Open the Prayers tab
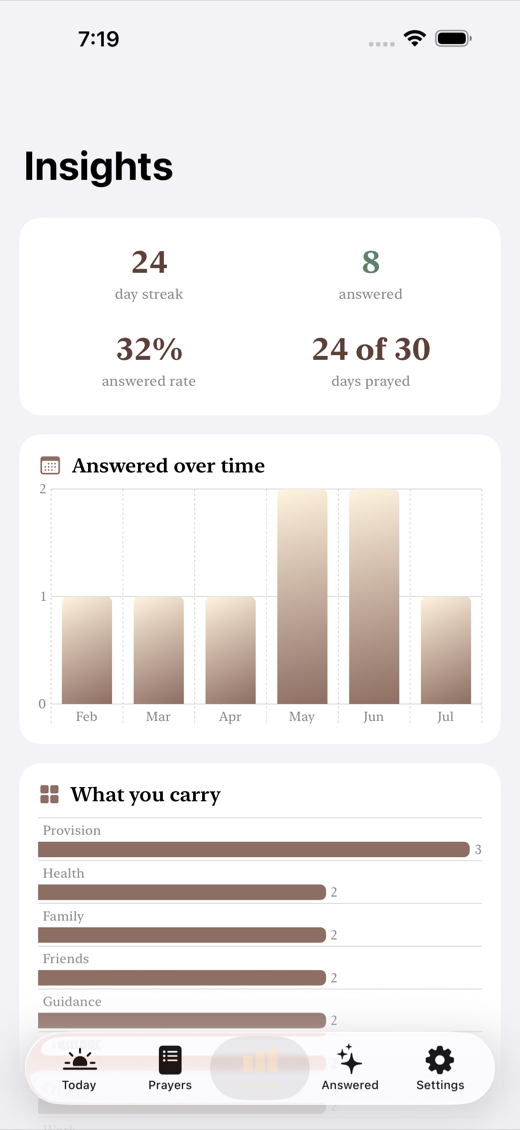520x1130 pixels. (x=170, y=1069)
